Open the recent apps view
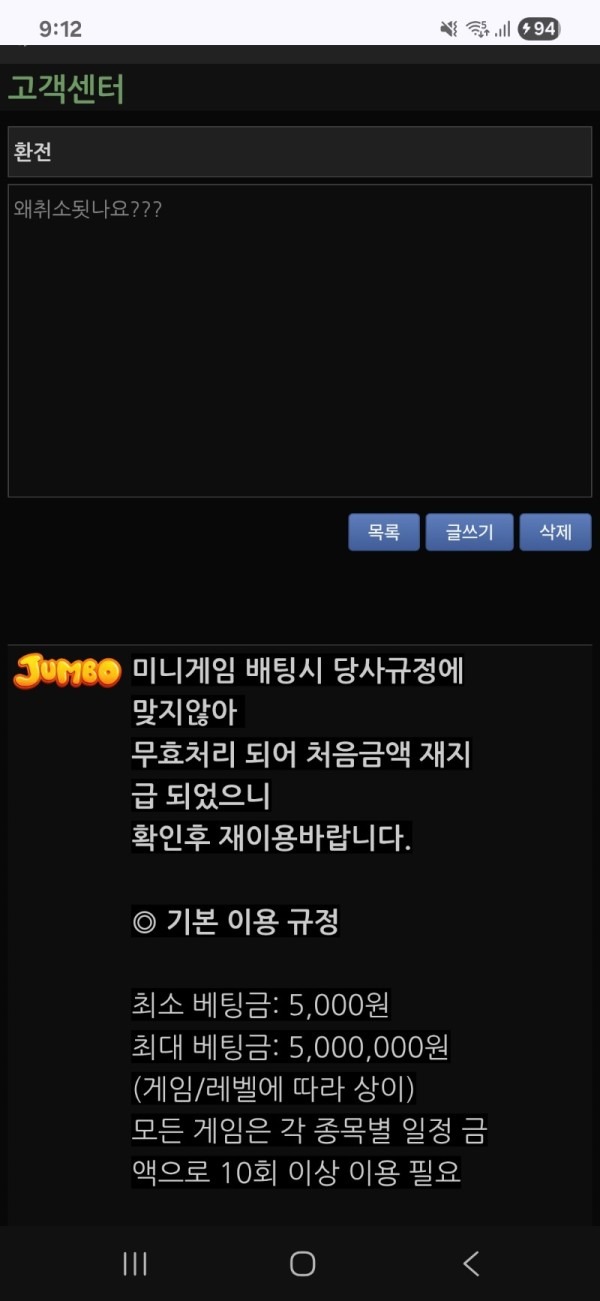 click(x=135, y=1264)
